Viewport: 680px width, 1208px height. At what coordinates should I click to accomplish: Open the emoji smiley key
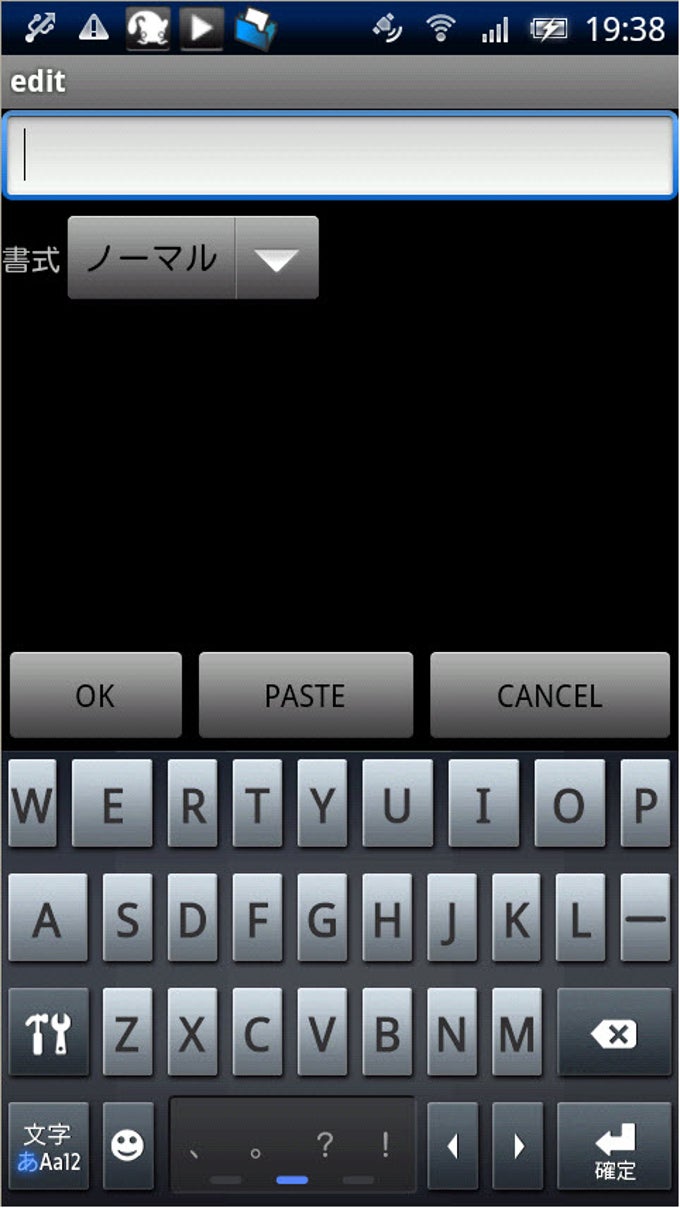coord(128,1146)
